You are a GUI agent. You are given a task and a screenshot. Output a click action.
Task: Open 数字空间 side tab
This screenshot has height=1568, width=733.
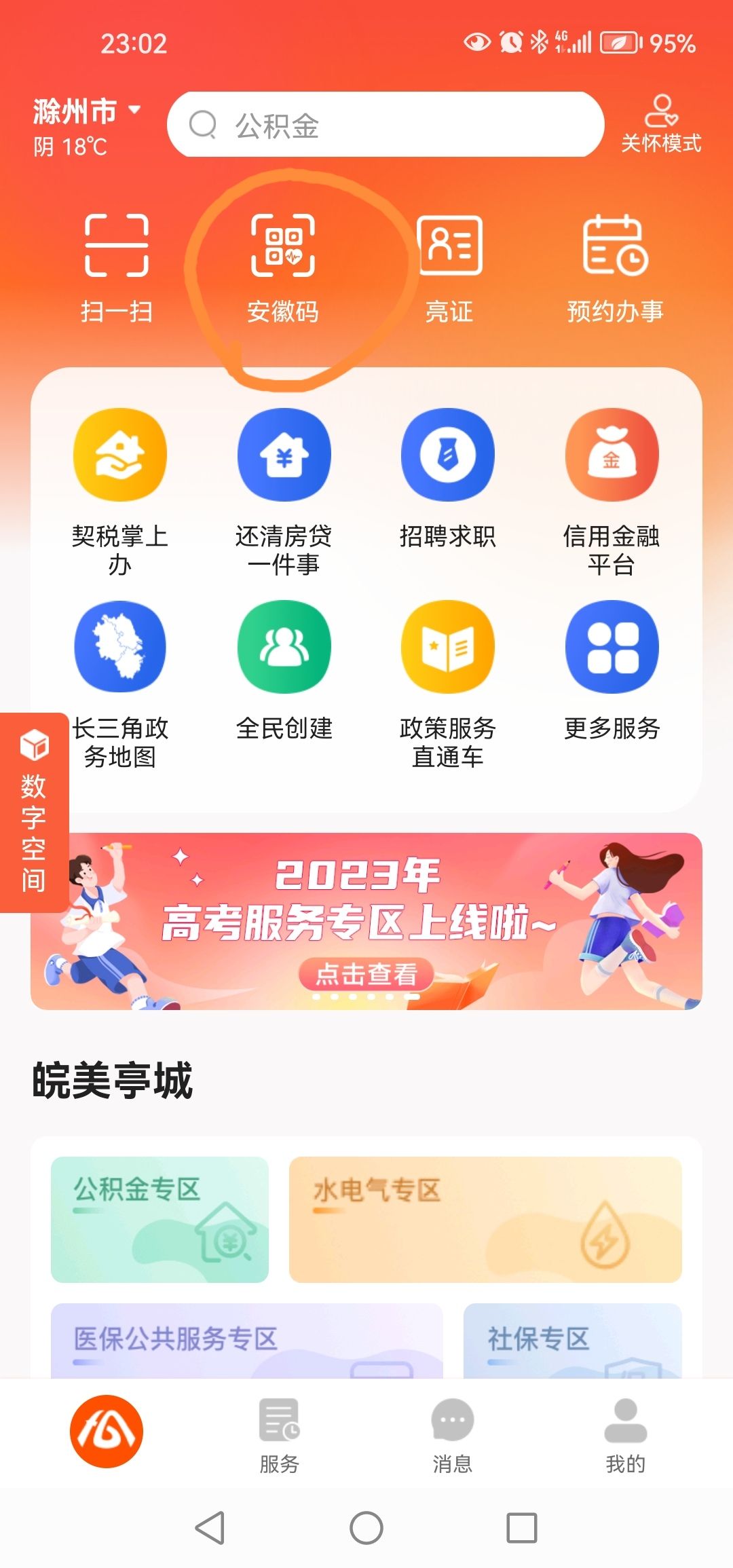pyautogui.click(x=33, y=813)
